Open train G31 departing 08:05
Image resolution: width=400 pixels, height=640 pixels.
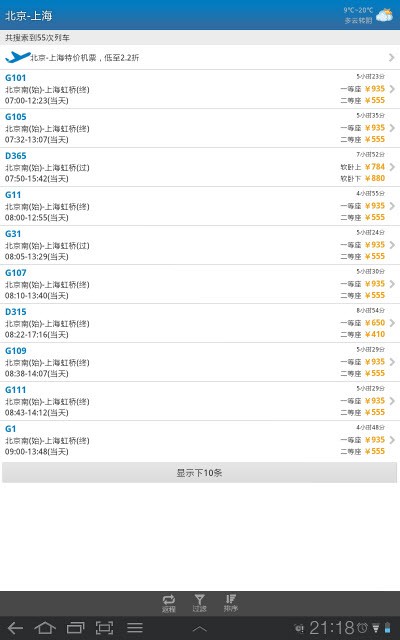pyautogui.click(x=200, y=245)
